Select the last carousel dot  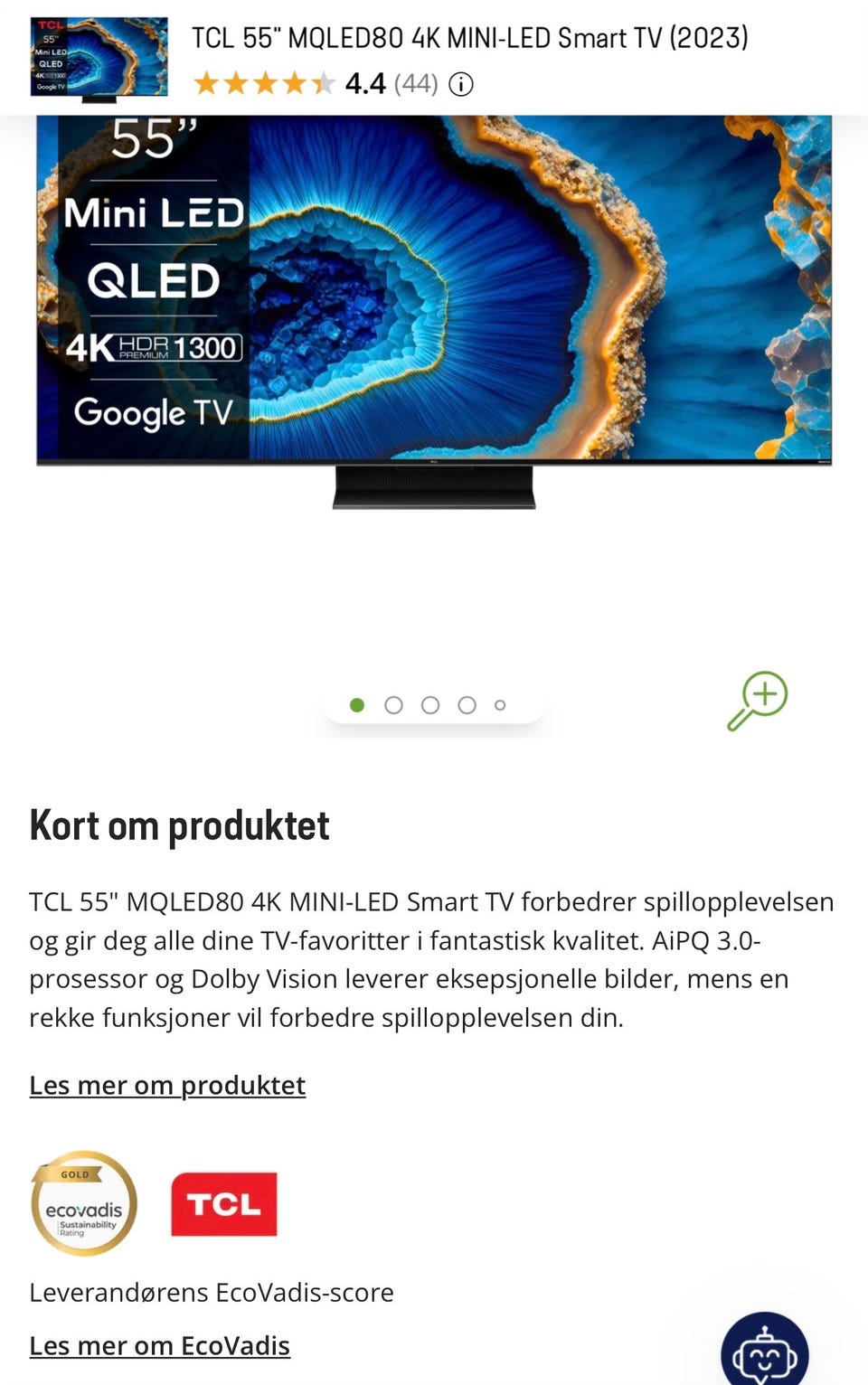coord(501,704)
